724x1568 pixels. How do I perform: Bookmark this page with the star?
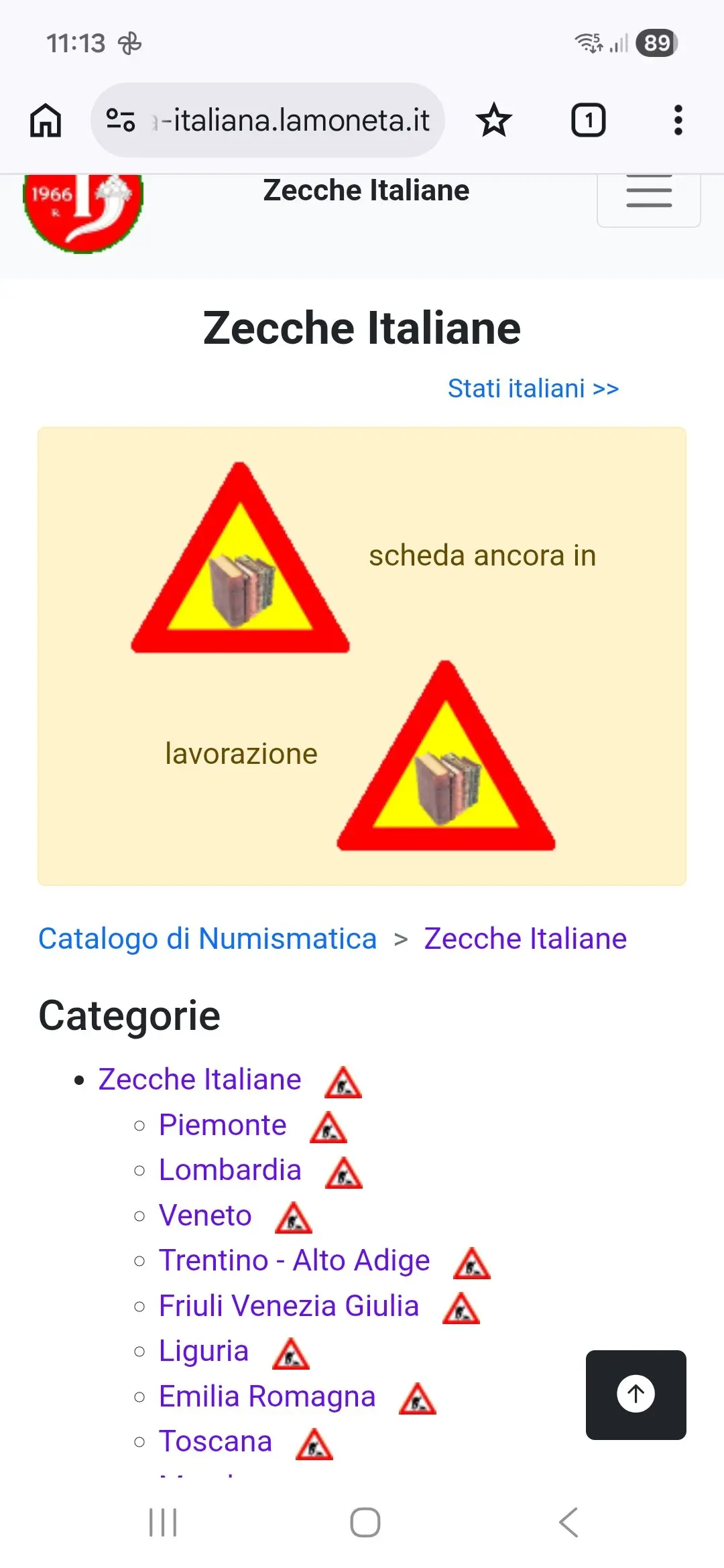[x=494, y=121]
